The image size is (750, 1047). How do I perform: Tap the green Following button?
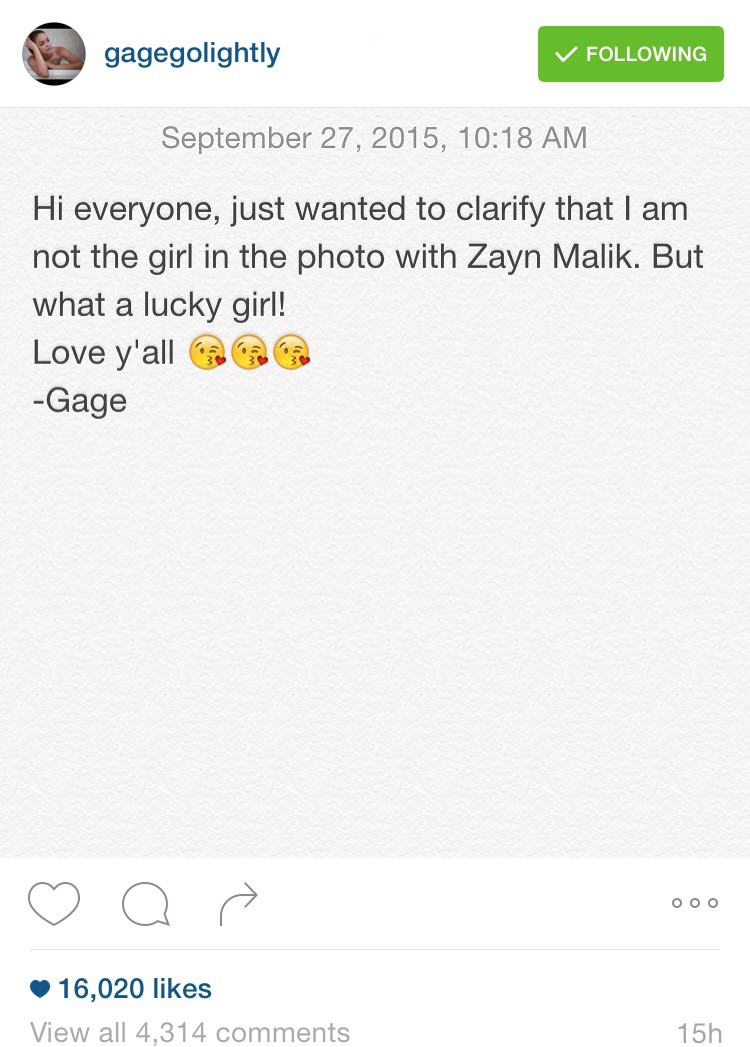630,54
